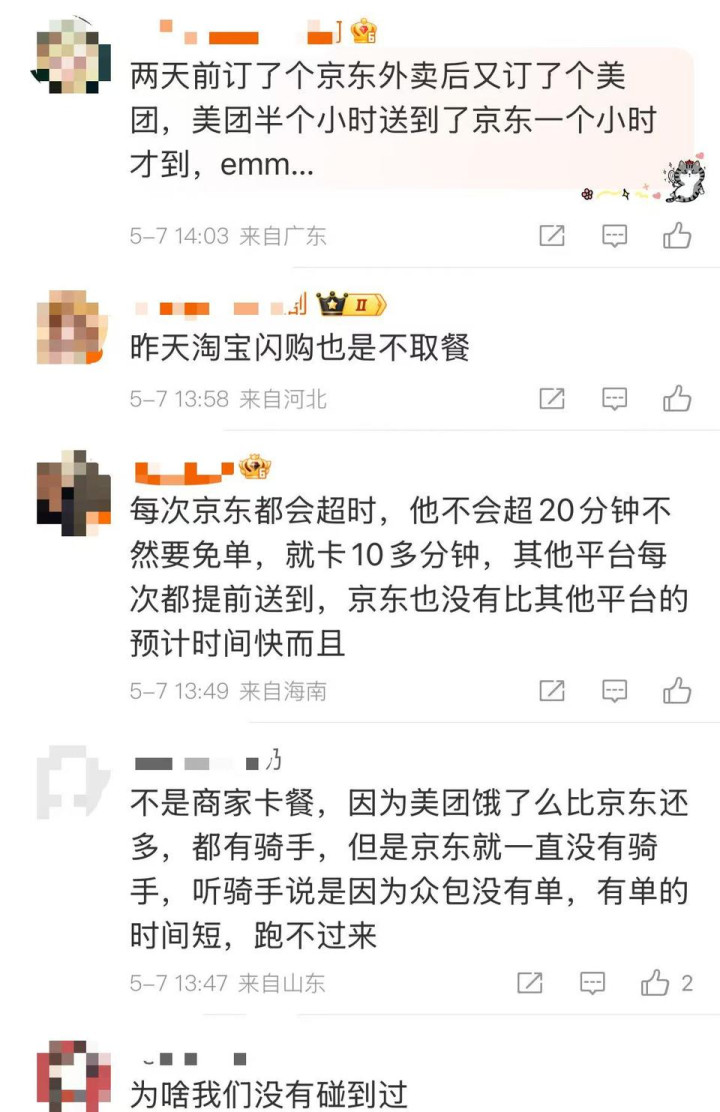Repost the 13:58 comment from 河北
Viewport: 720px width, 1112px height.
coord(552,399)
